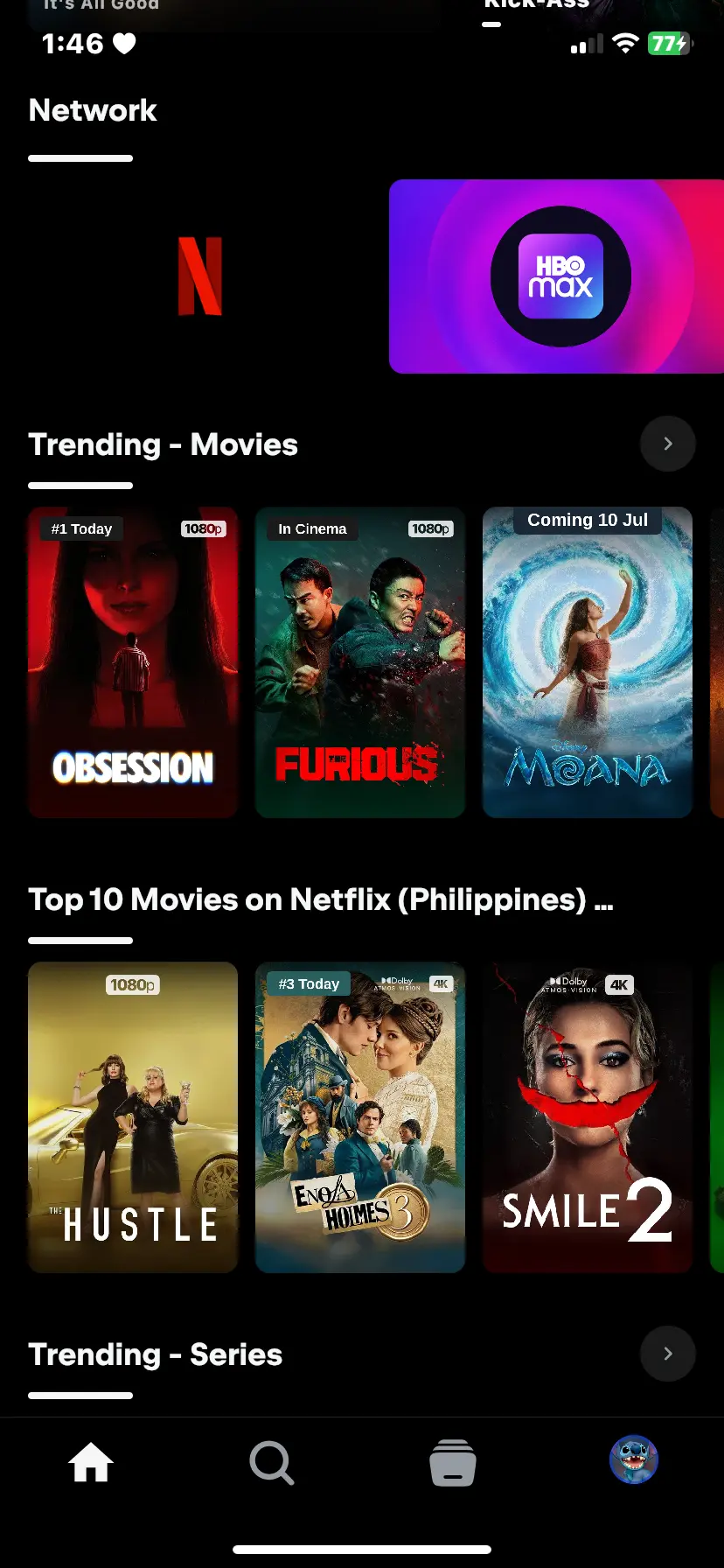
Task: Switch to the Search tab
Action: point(272,1462)
